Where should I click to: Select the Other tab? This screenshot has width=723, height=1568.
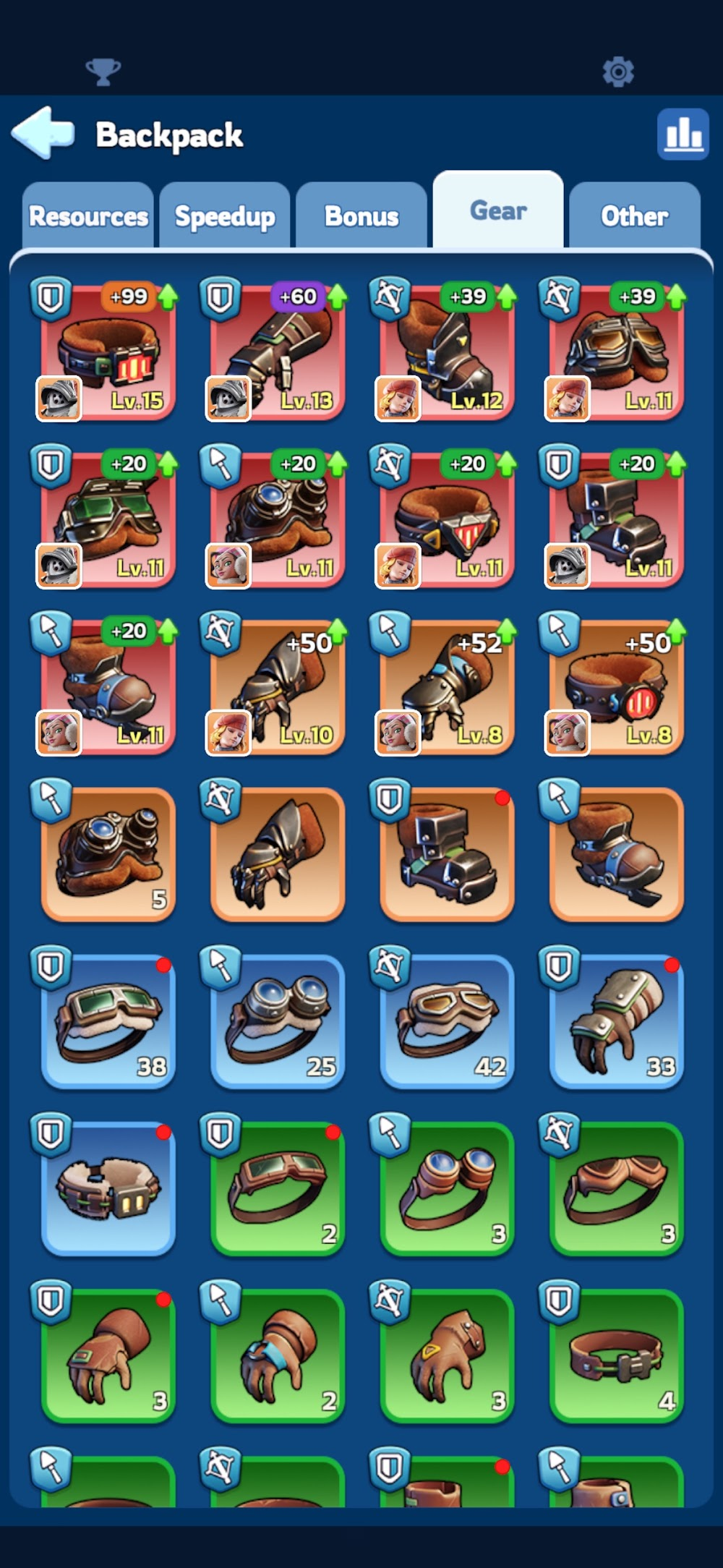tap(635, 216)
